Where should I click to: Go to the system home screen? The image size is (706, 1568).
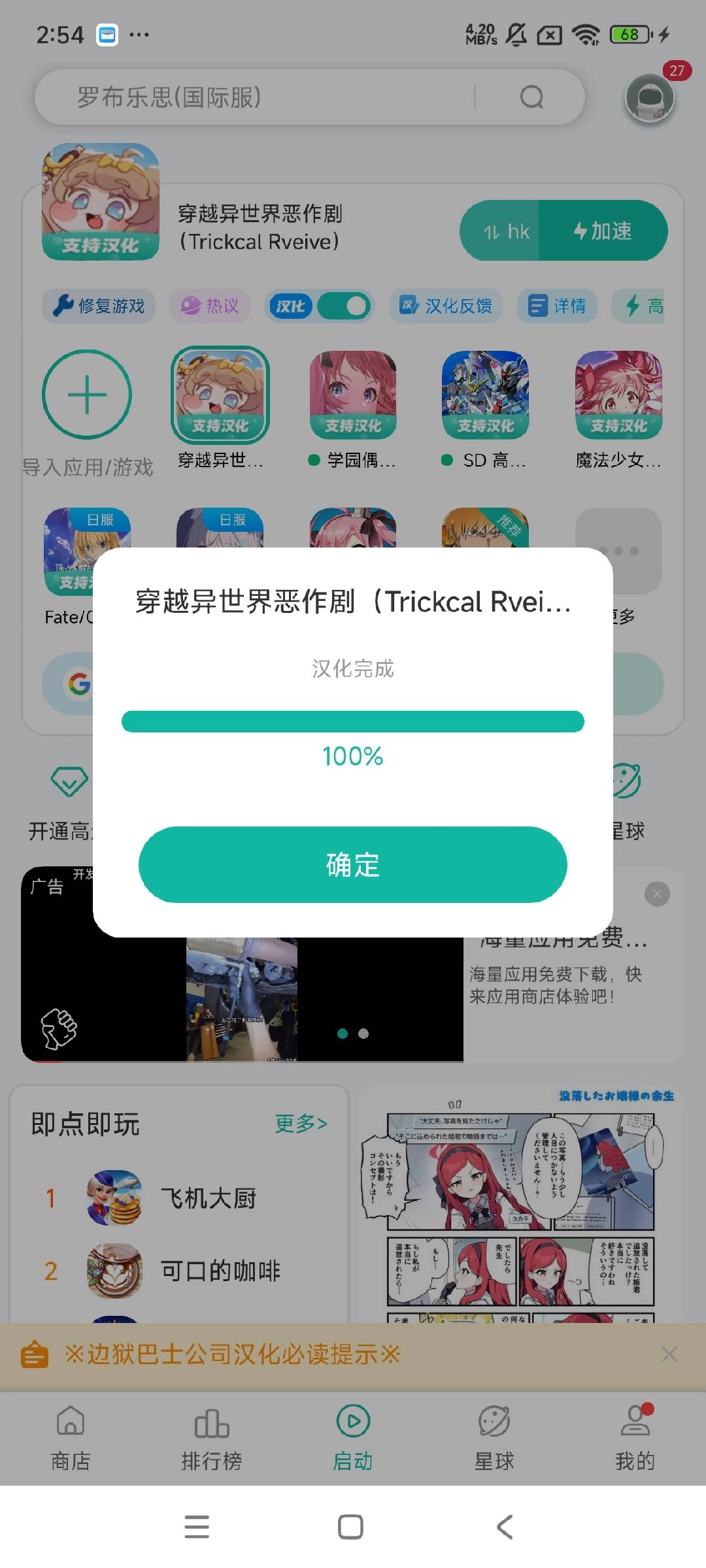click(x=350, y=1527)
